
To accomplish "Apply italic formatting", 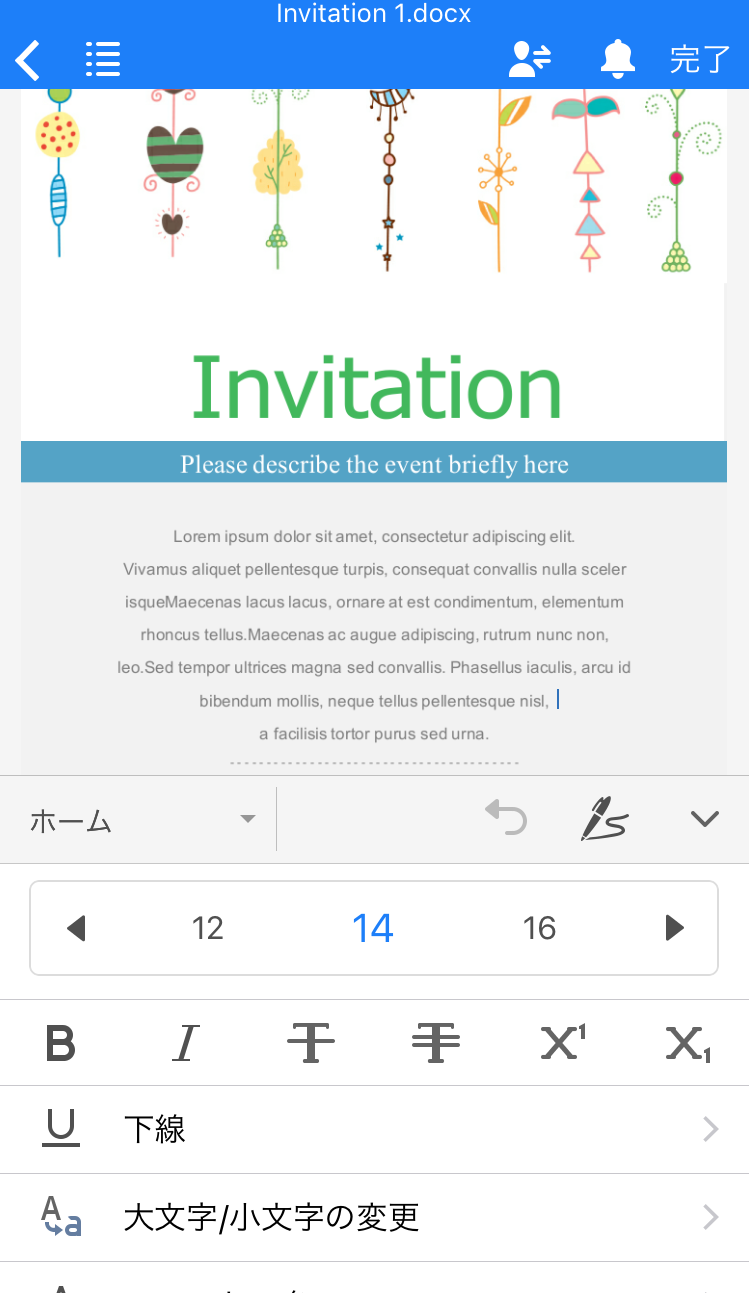I will (x=185, y=1044).
